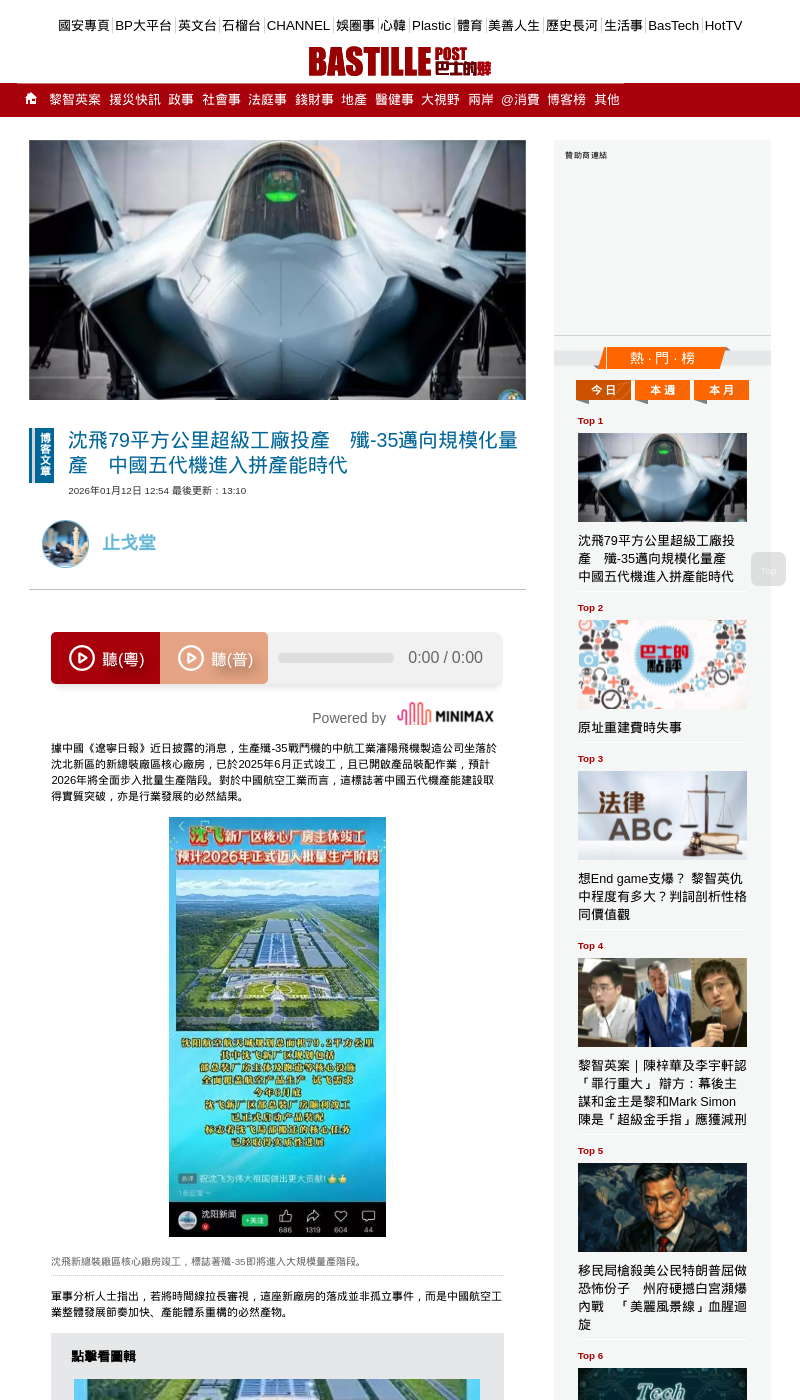Viewport: 800px width, 1400px height.
Task: Play Cantonese audio 聽(粵)
Action: point(106,658)
